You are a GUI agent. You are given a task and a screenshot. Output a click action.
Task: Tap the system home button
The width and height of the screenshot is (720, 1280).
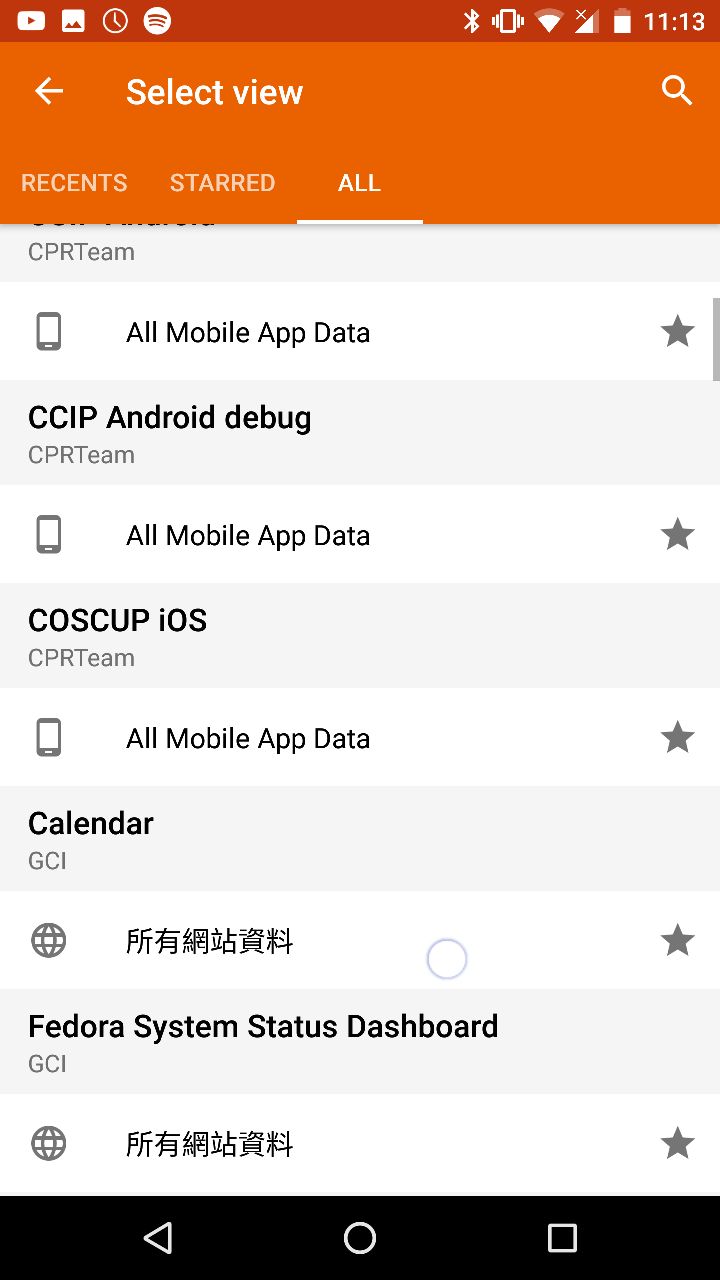[360, 1238]
